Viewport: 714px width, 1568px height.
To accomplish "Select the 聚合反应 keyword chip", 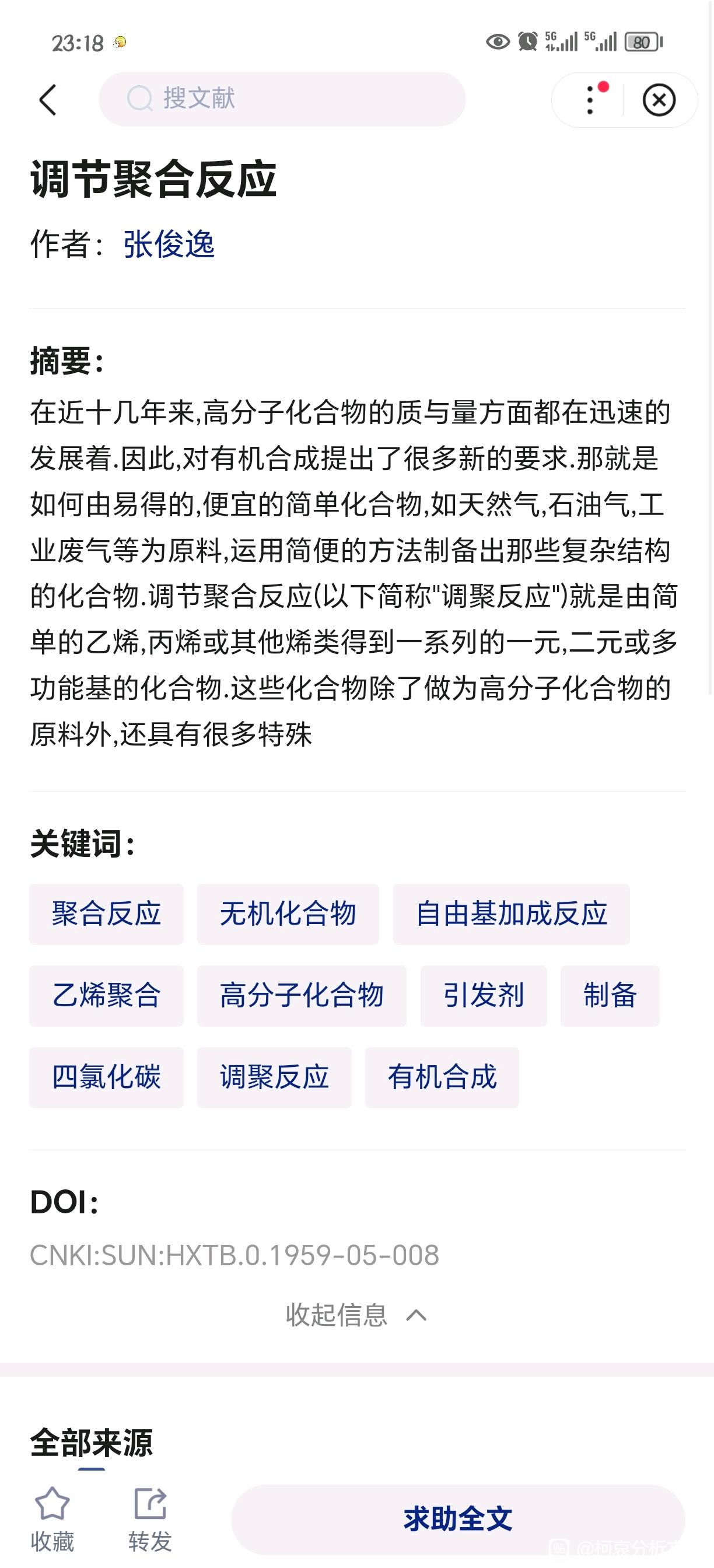I will pyautogui.click(x=107, y=914).
